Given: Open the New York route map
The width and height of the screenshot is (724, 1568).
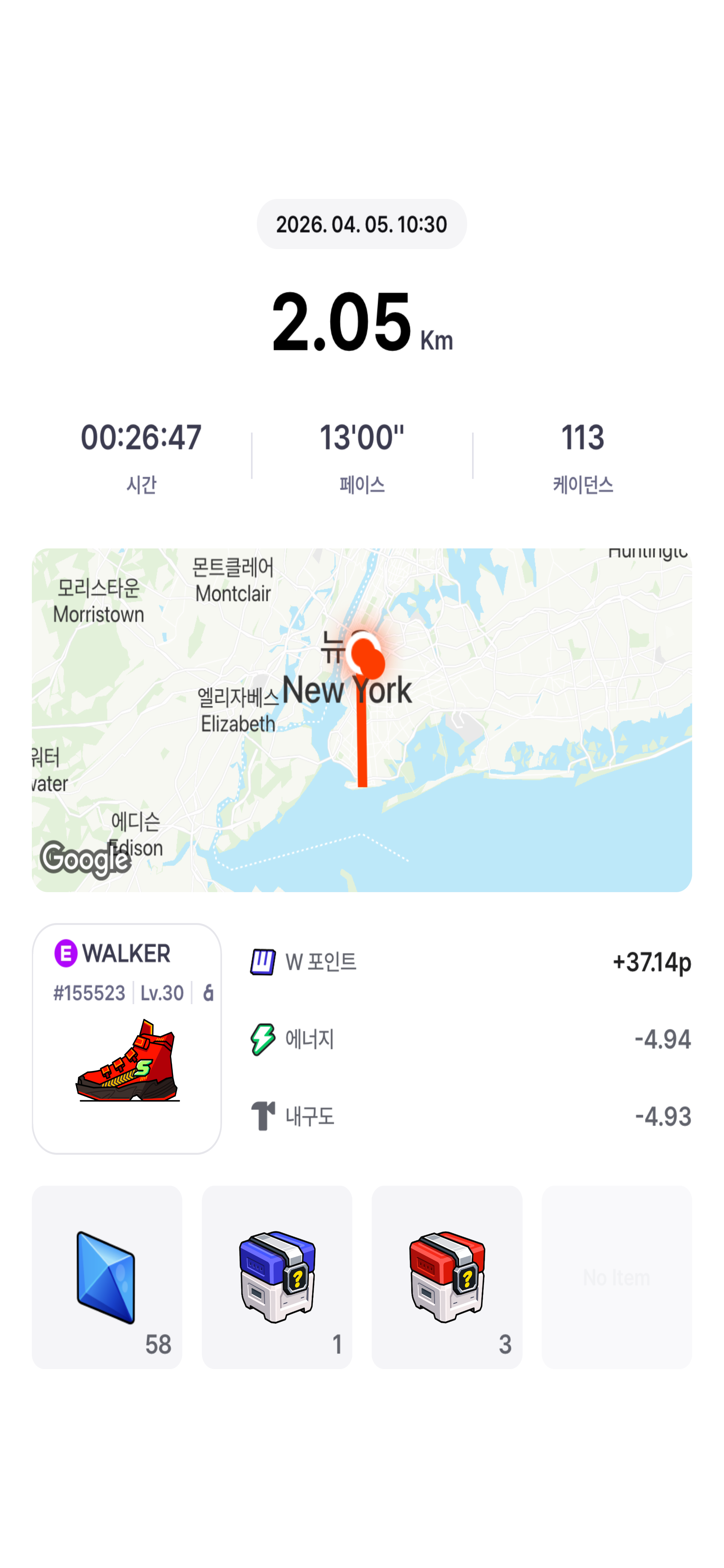Looking at the screenshot, I should pos(361,720).
